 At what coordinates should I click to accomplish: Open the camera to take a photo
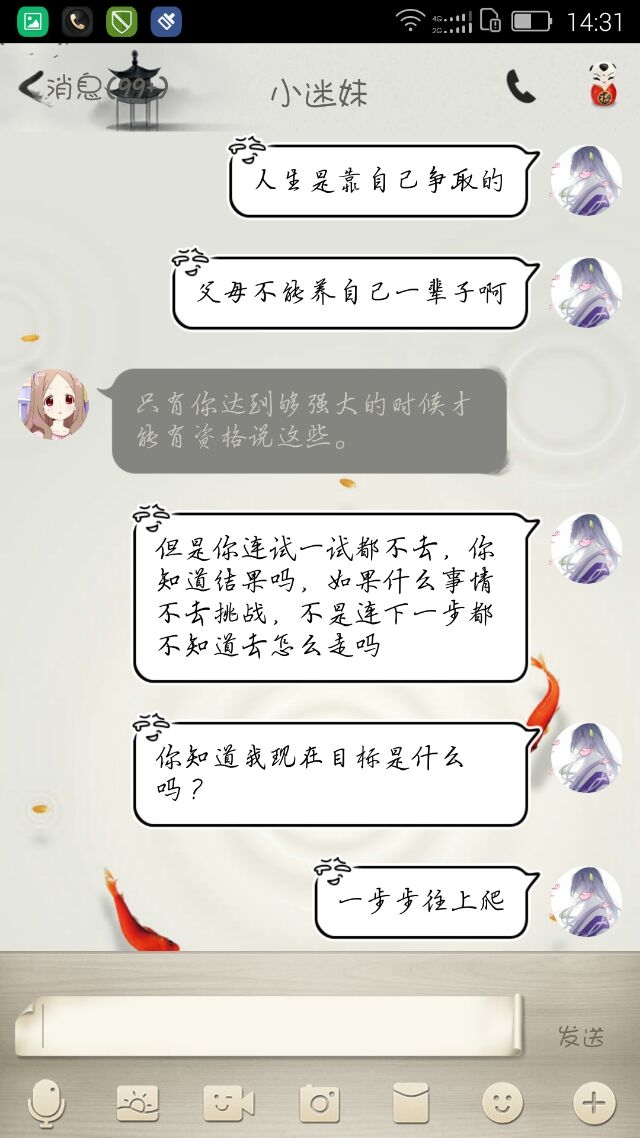(320, 1104)
